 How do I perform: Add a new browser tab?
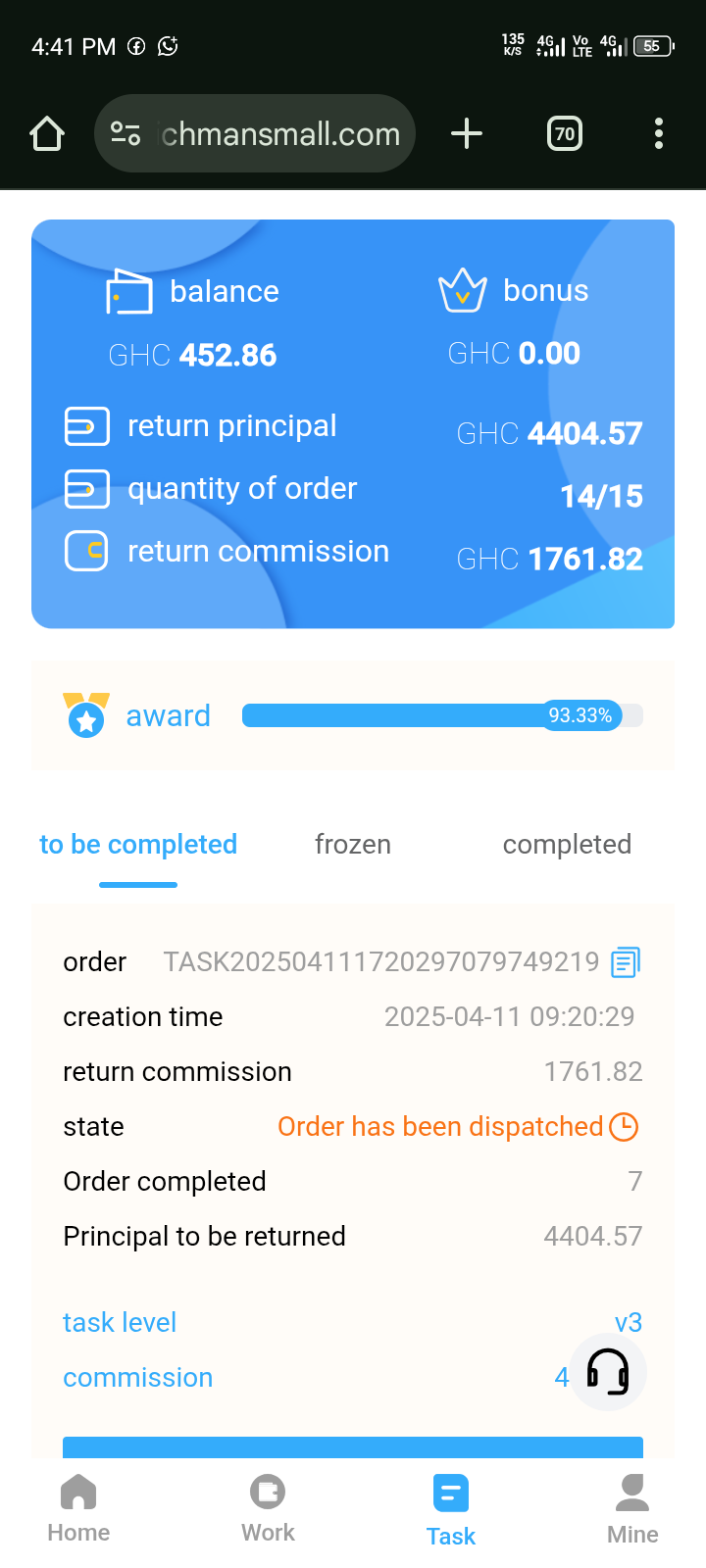click(467, 133)
